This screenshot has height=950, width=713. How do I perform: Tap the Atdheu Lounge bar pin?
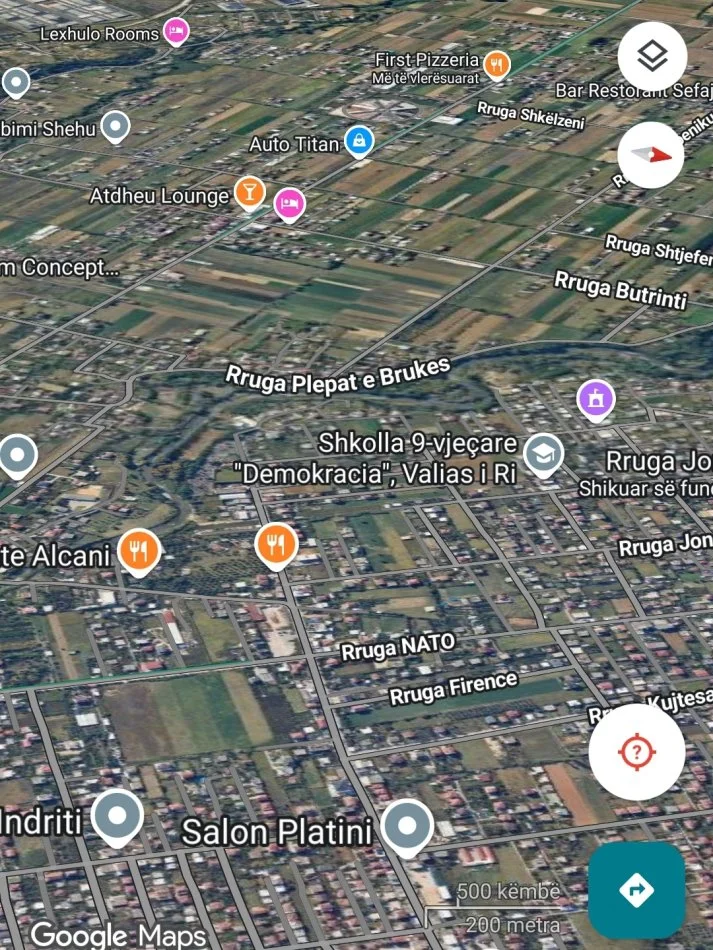[249, 191]
